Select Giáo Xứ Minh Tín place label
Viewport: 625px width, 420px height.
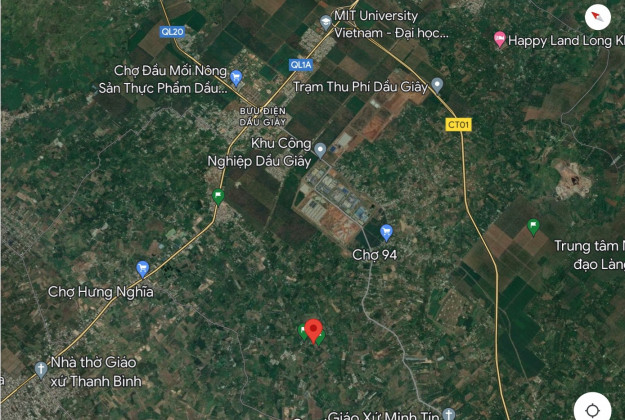[385, 414]
